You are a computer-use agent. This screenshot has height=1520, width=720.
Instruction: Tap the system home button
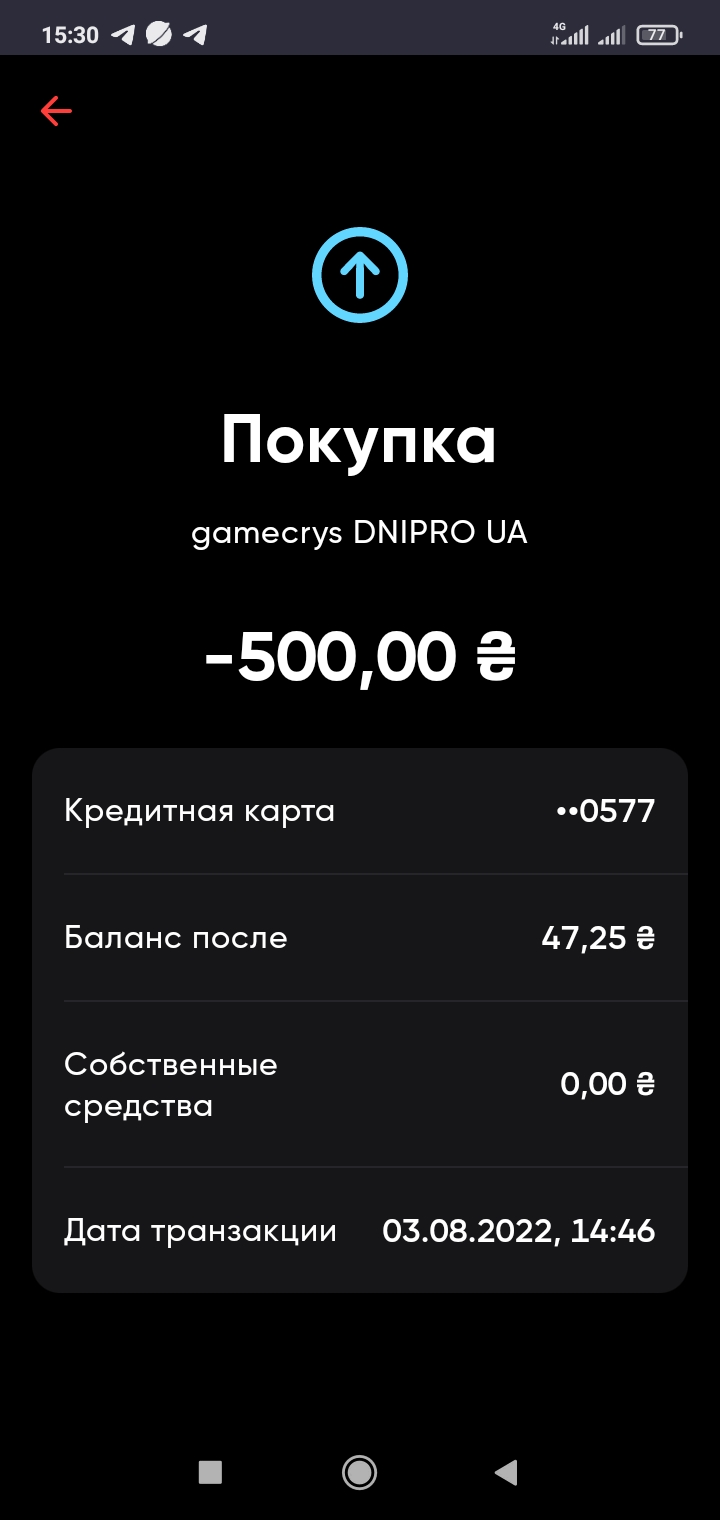(x=359, y=1471)
